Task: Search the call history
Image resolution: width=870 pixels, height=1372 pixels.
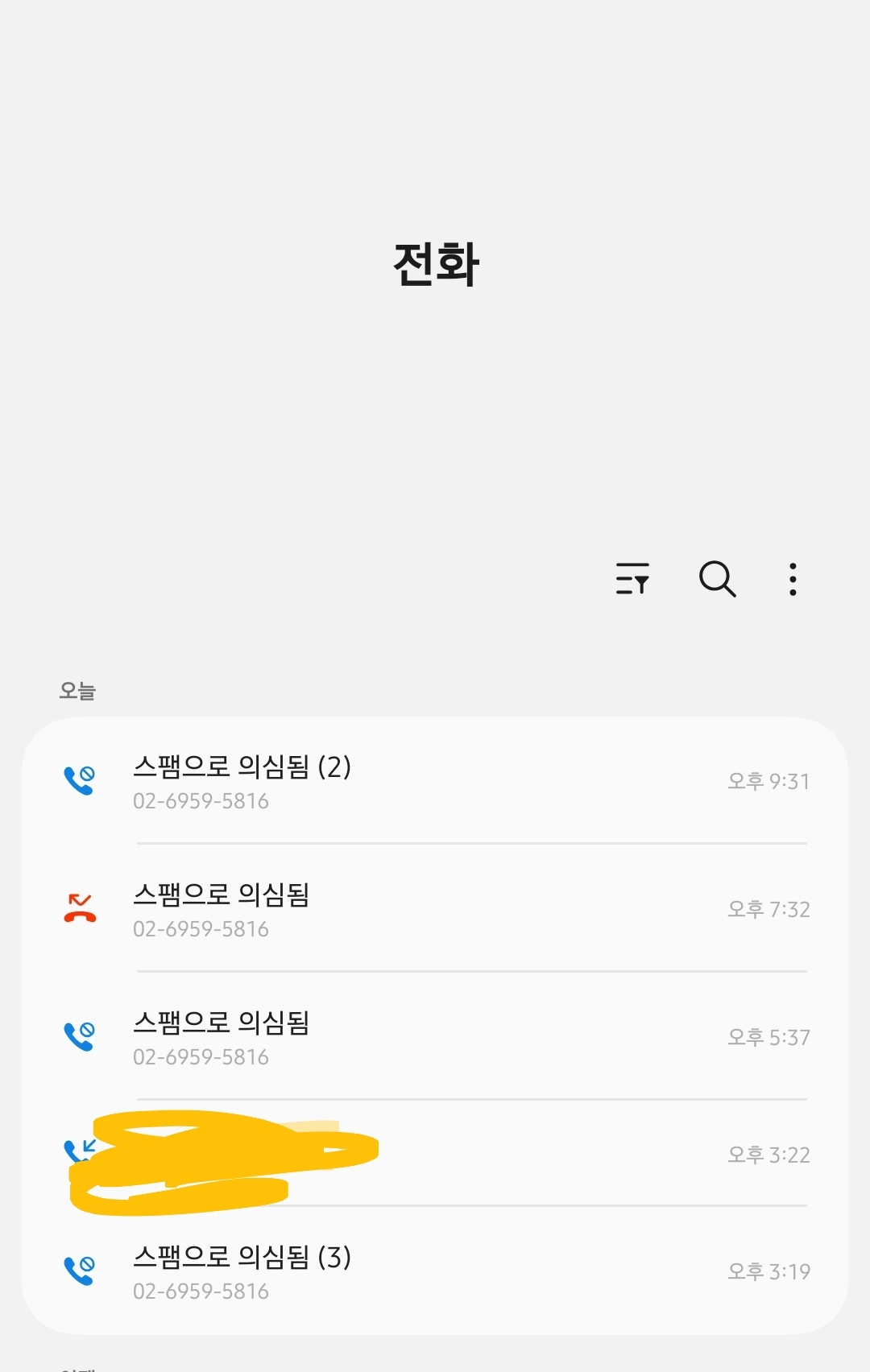Action: 716,579
